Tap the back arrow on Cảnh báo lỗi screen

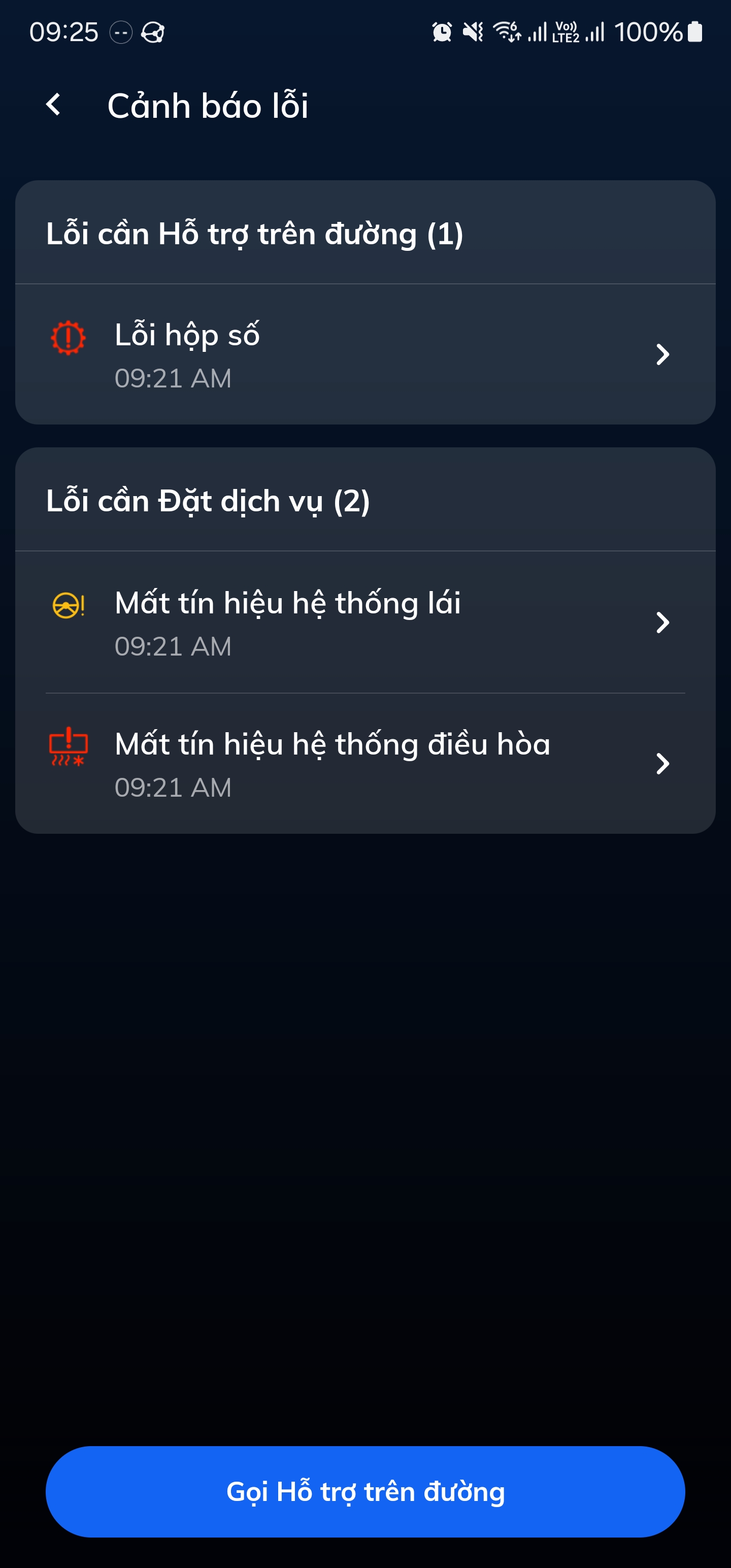click(x=55, y=105)
